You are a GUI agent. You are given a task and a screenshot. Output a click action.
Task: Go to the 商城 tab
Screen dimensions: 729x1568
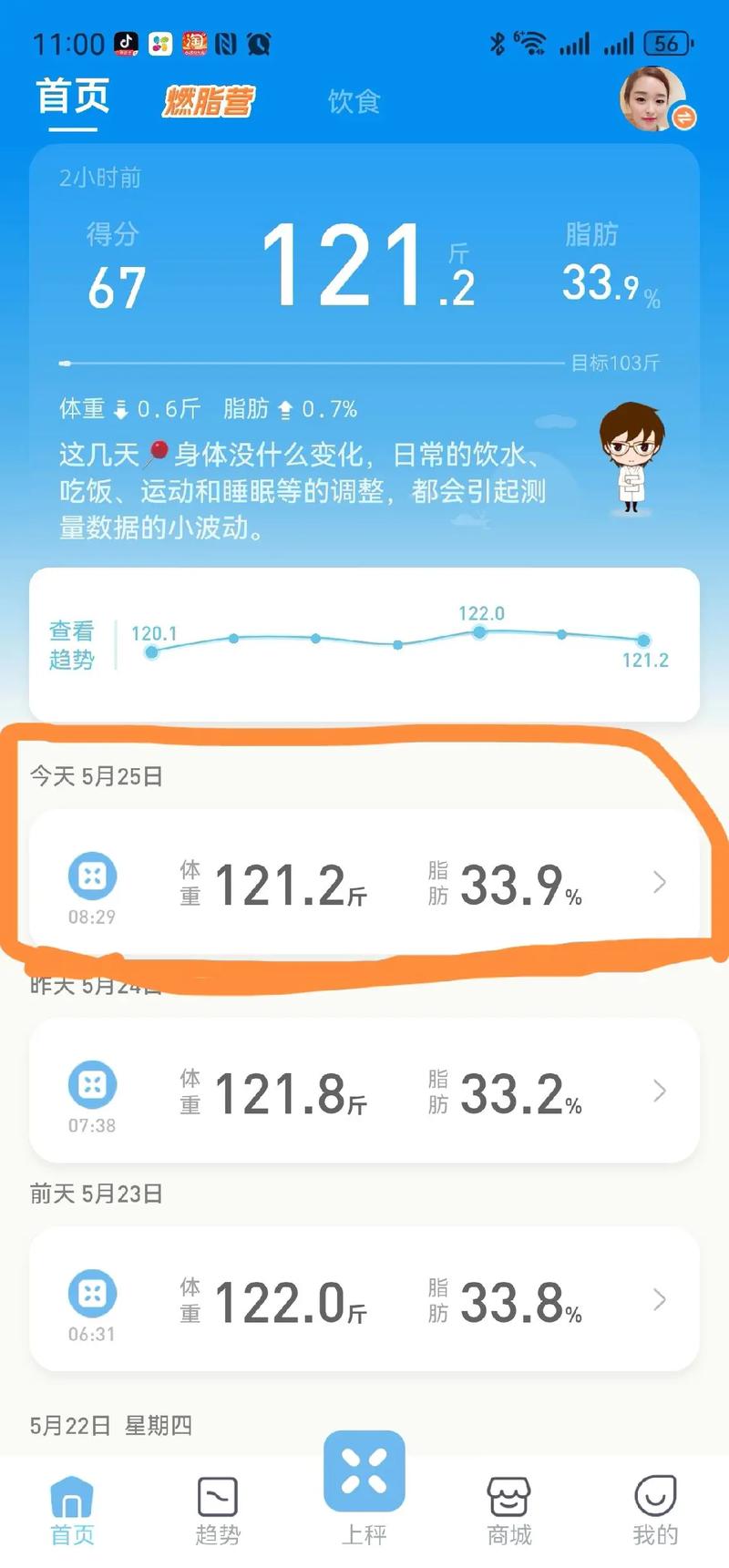(x=509, y=1511)
